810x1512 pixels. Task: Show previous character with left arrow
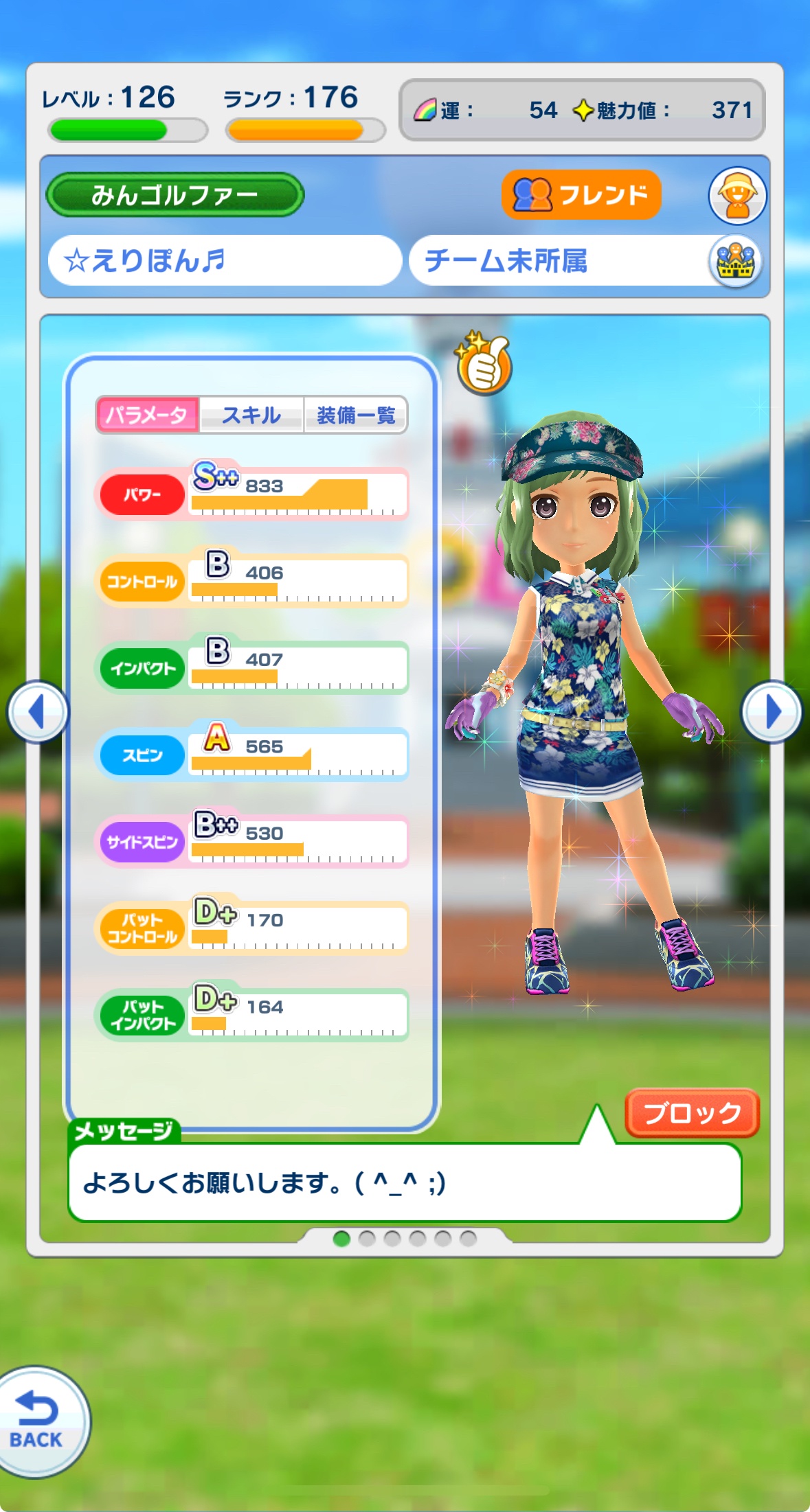38,711
